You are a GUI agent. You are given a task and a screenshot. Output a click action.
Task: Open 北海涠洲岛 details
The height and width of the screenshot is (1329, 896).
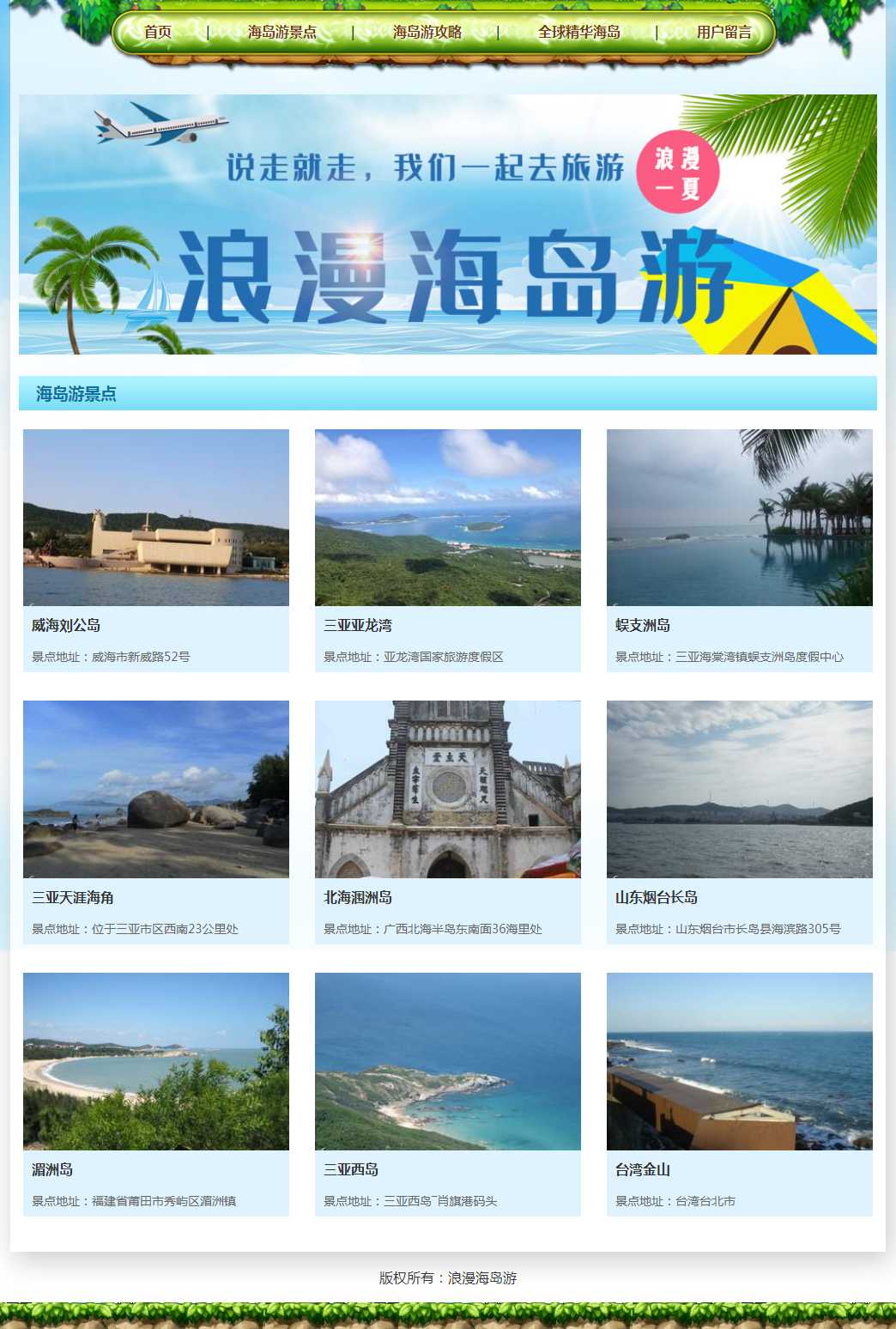(448, 790)
